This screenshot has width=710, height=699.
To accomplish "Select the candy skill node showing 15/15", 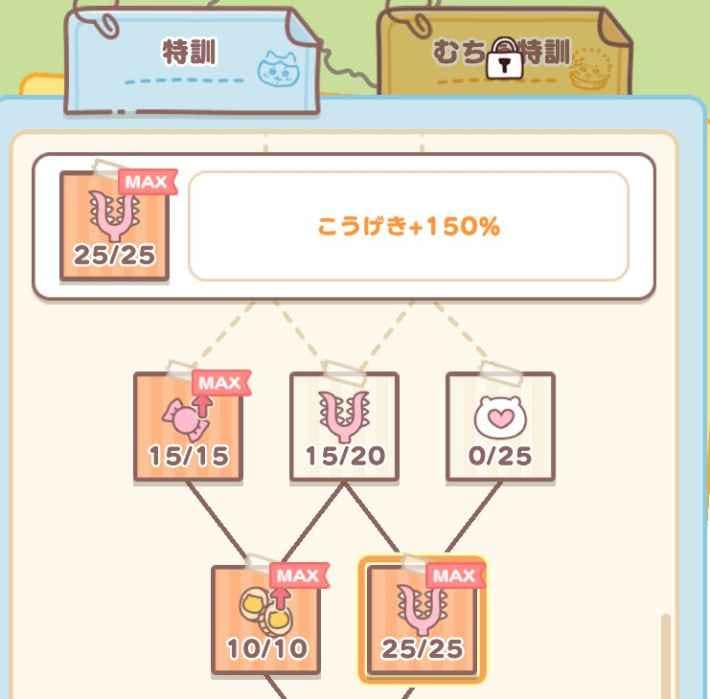I will coord(189,425).
